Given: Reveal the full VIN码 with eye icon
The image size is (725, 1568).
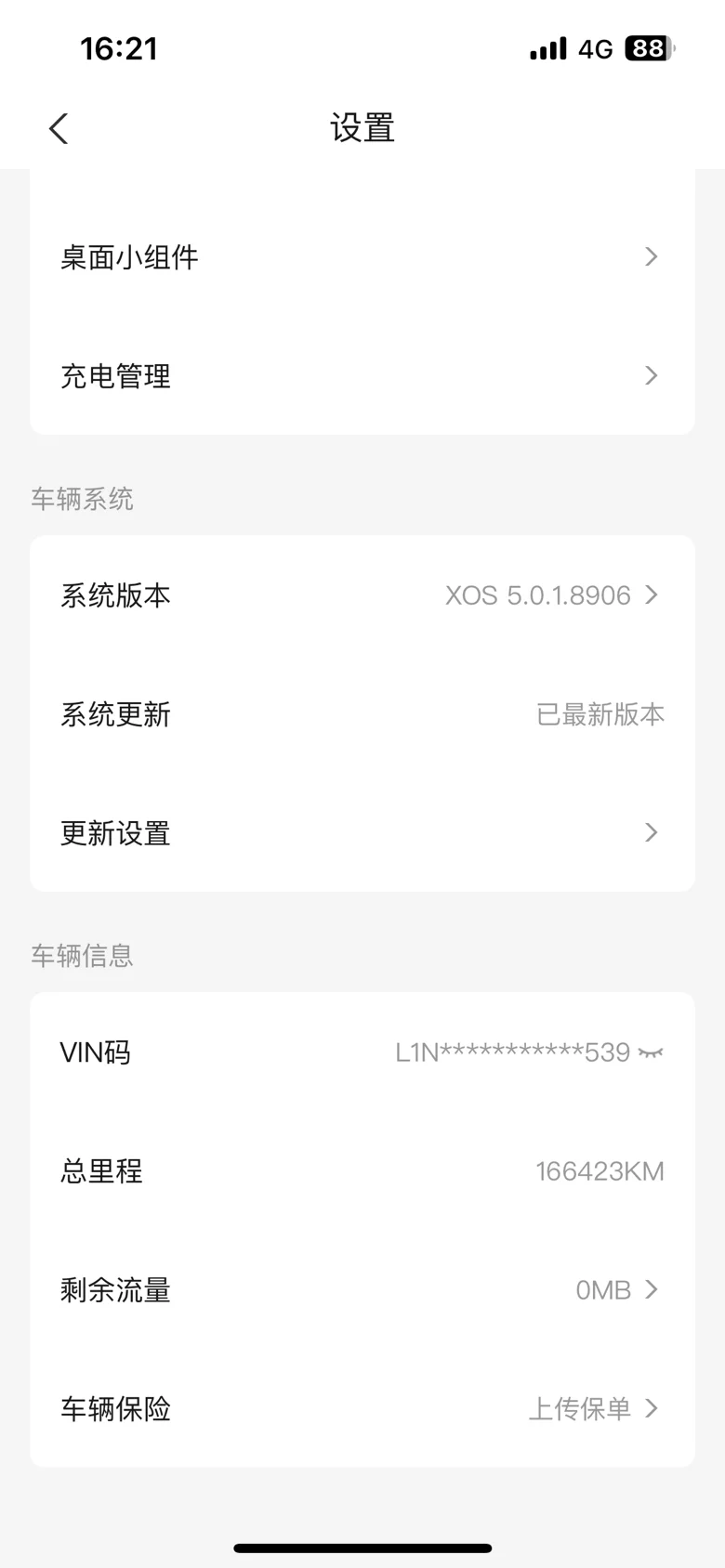Looking at the screenshot, I should pyautogui.click(x=651, y=1052).
